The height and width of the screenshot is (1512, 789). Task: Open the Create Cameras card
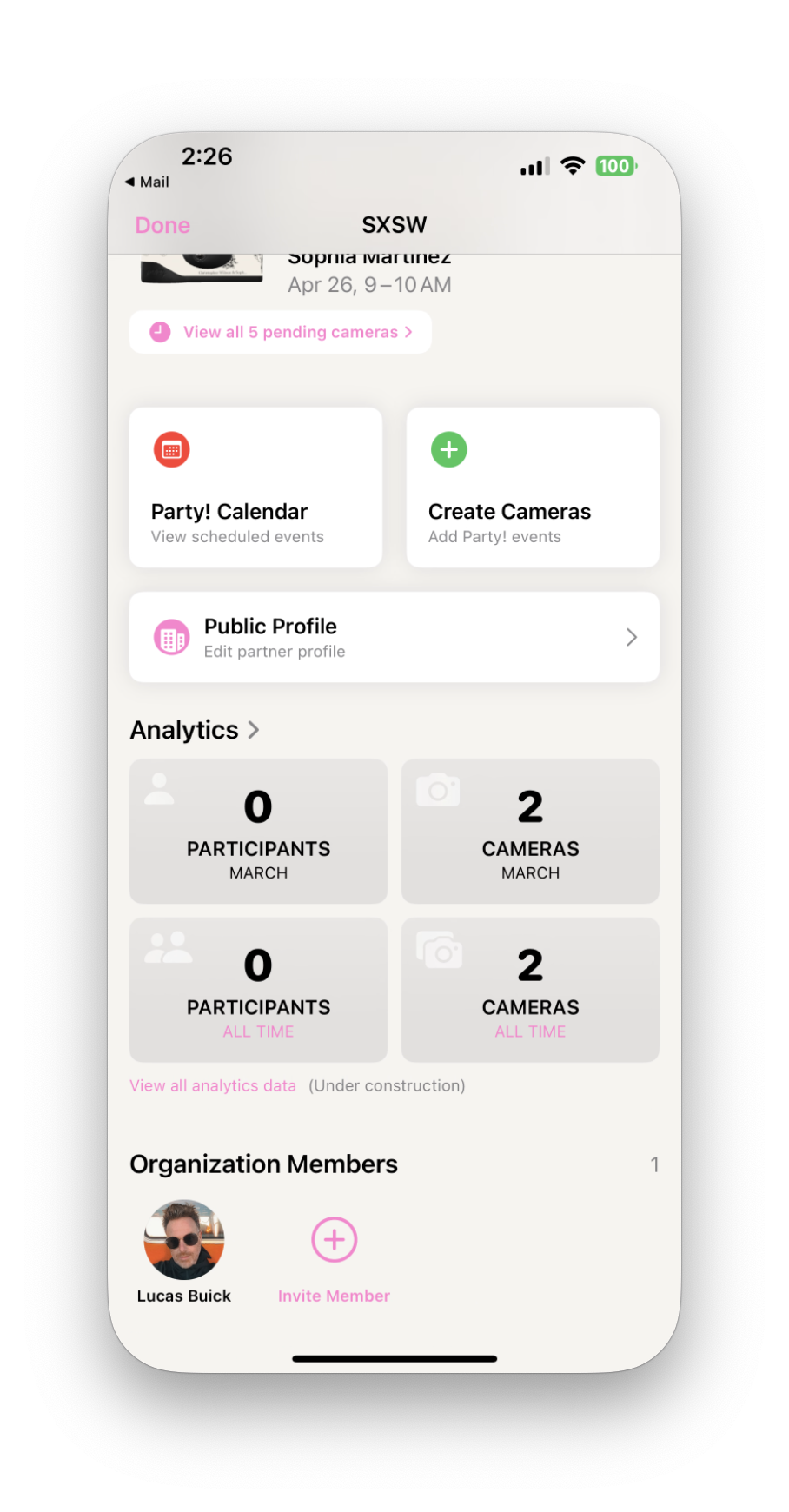point(533,487)
